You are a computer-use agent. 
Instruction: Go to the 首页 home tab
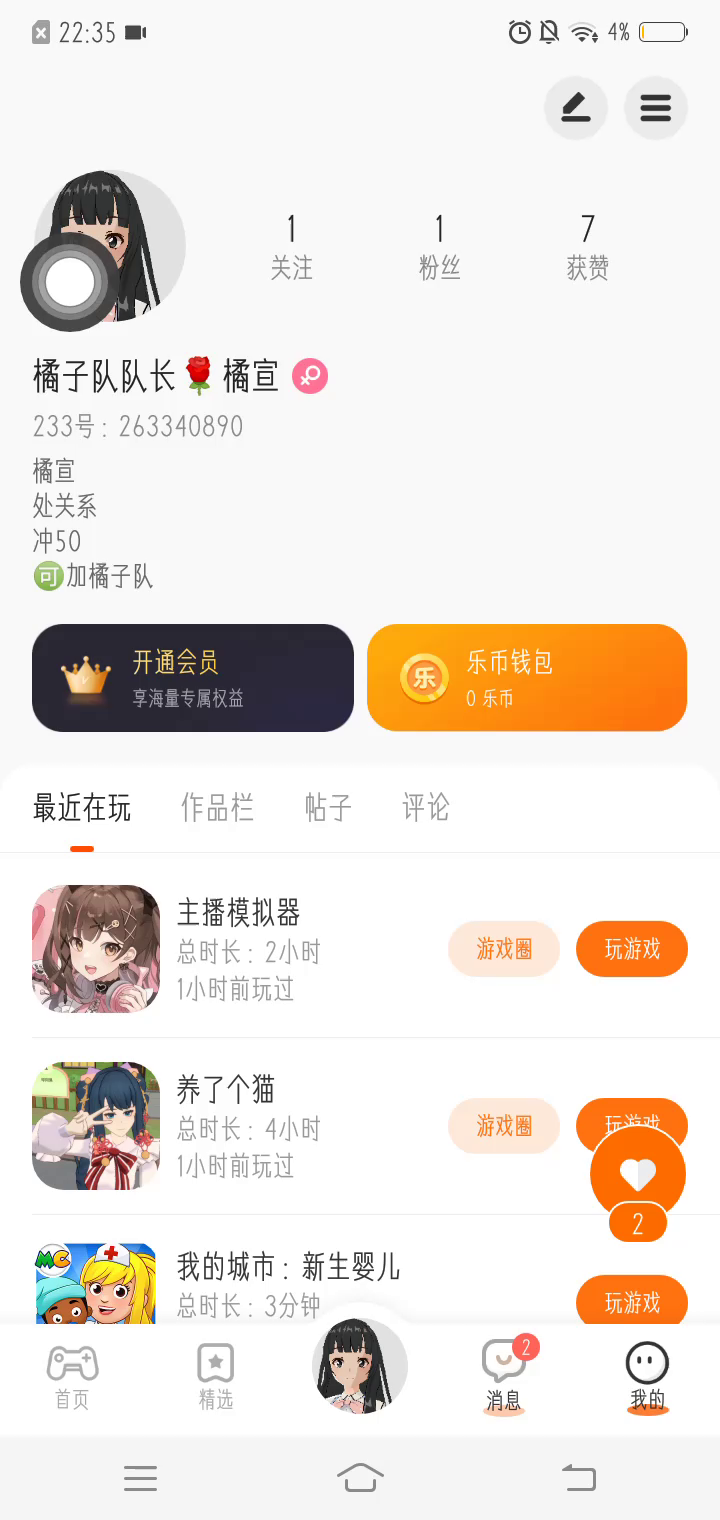72,1376
